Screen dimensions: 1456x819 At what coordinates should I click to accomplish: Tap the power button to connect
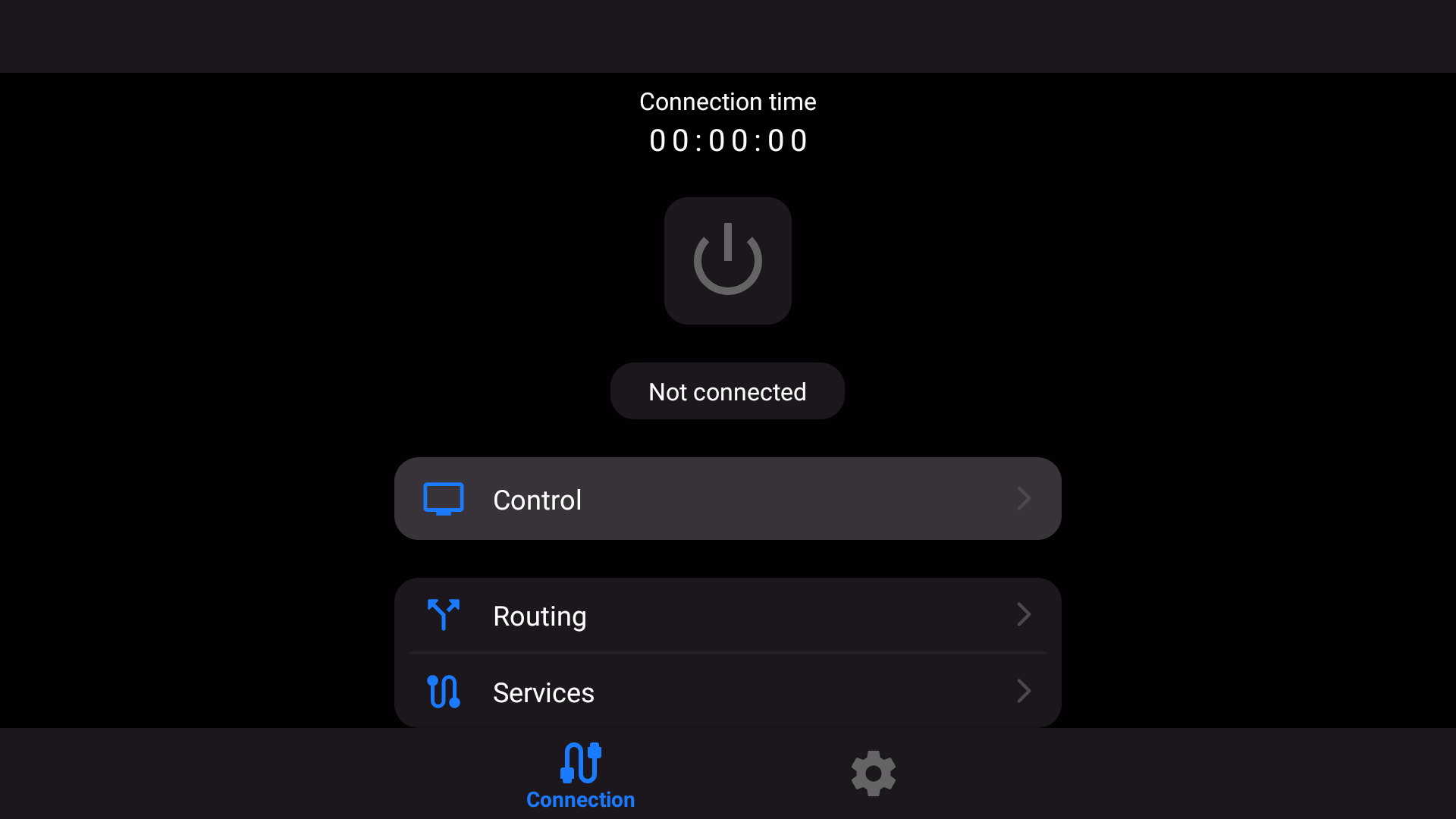(x=727, y=261)
